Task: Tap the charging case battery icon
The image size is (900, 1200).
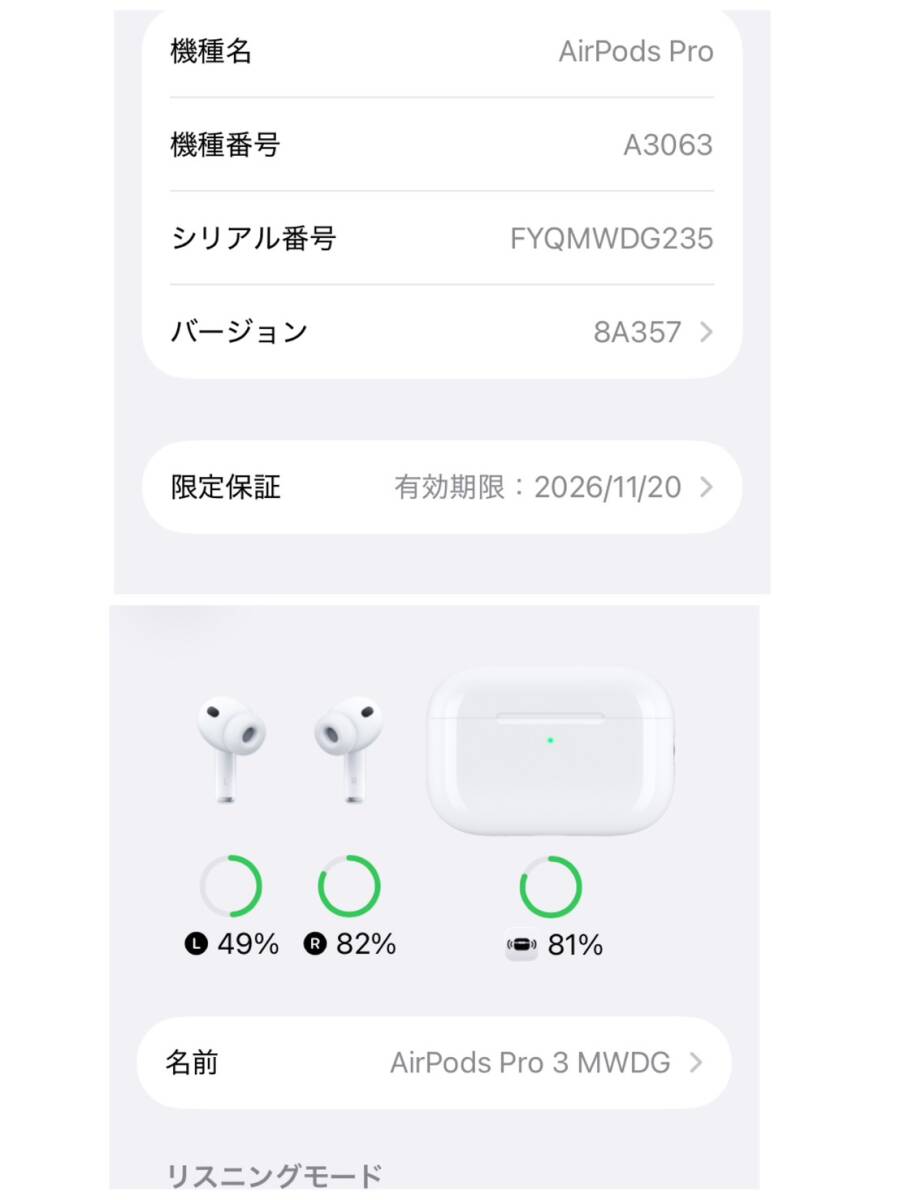Action: click(x=522, y=942)
